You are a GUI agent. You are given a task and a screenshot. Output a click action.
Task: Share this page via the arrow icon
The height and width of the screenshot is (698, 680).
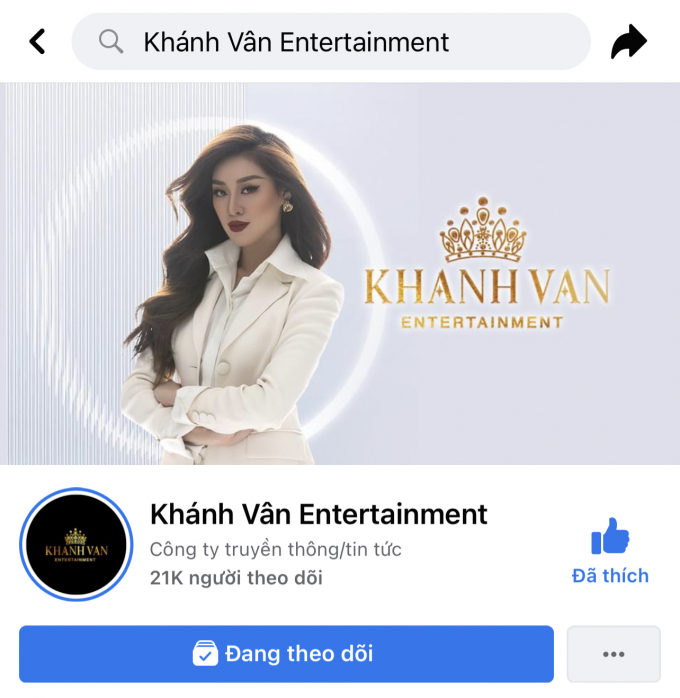point(629,42)
